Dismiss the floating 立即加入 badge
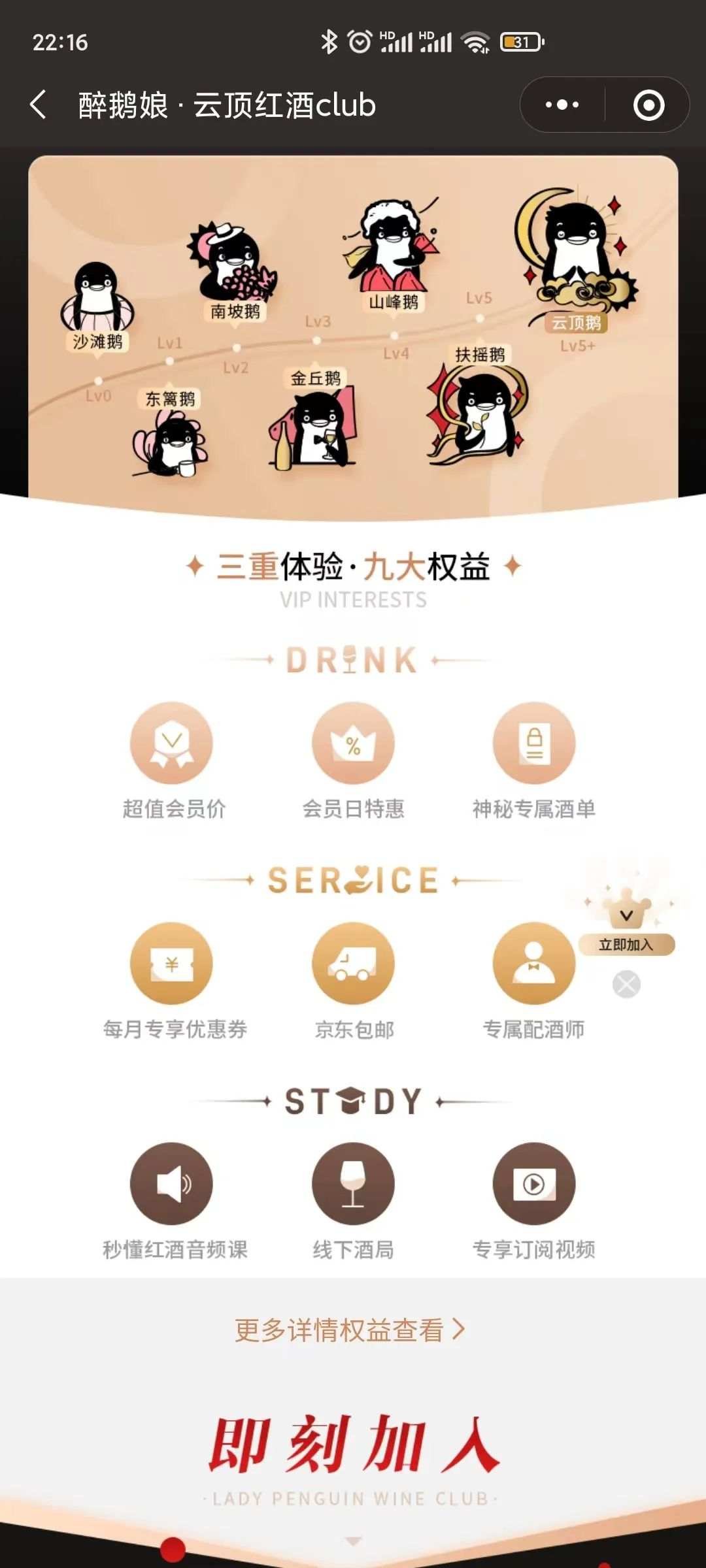This screenshot has width=706, height=1568. click(626, 985)
